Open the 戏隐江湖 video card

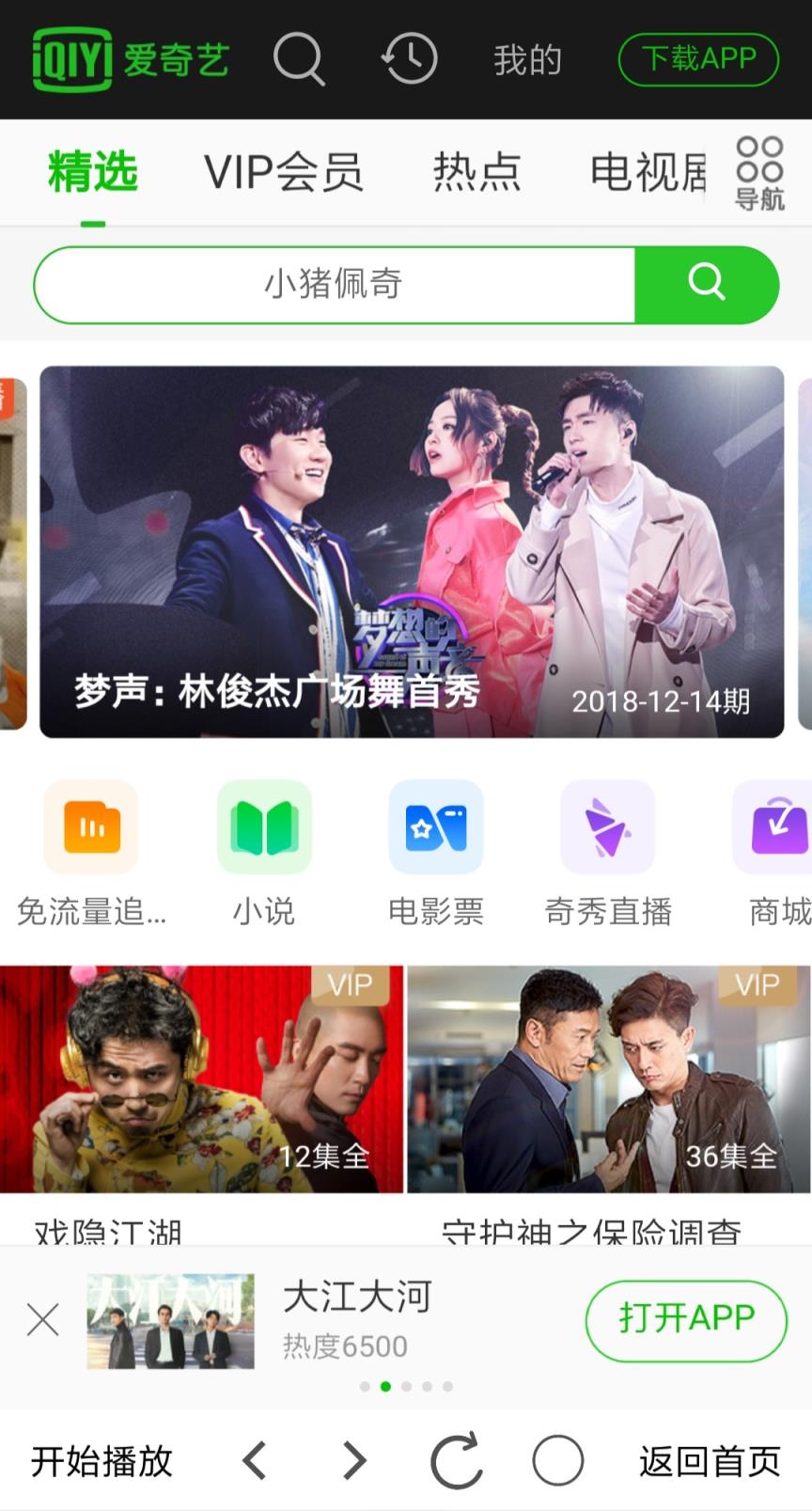tap(201, 1079)
